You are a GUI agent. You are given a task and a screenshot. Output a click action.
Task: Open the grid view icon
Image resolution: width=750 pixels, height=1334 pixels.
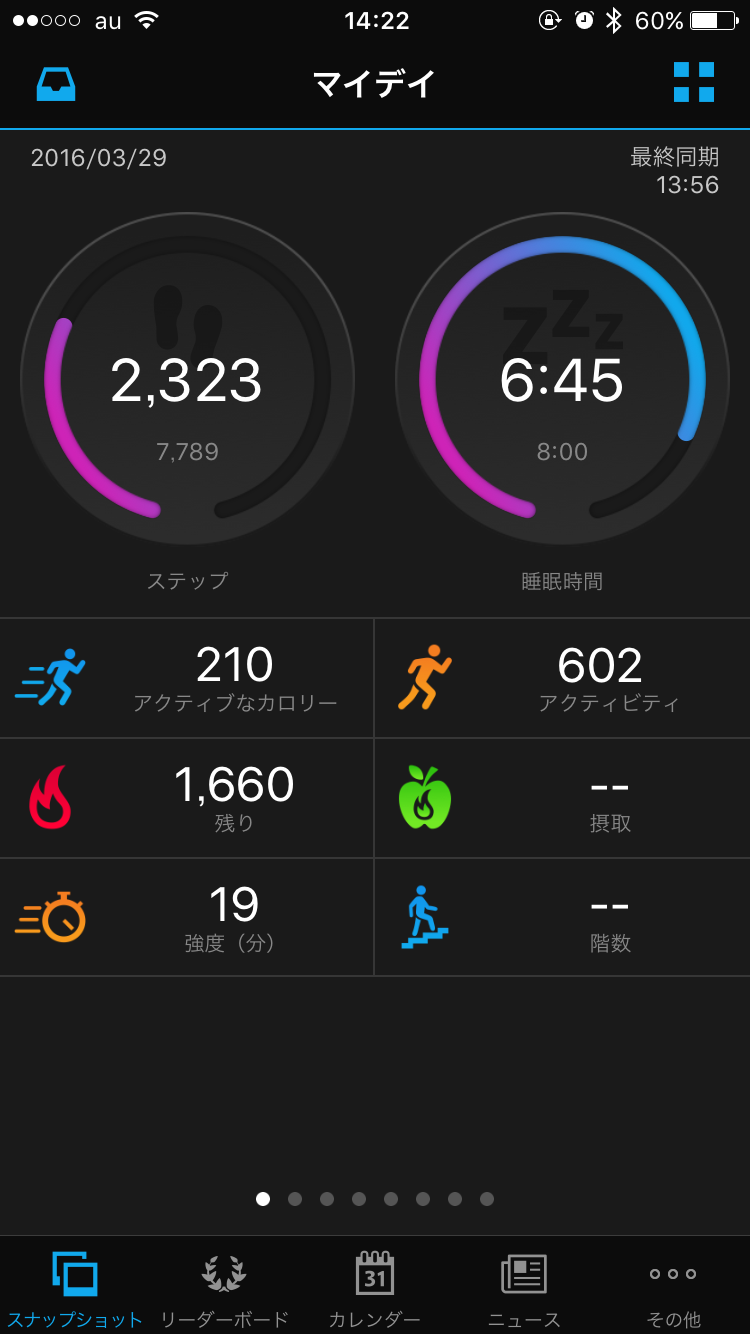[693, 82]
